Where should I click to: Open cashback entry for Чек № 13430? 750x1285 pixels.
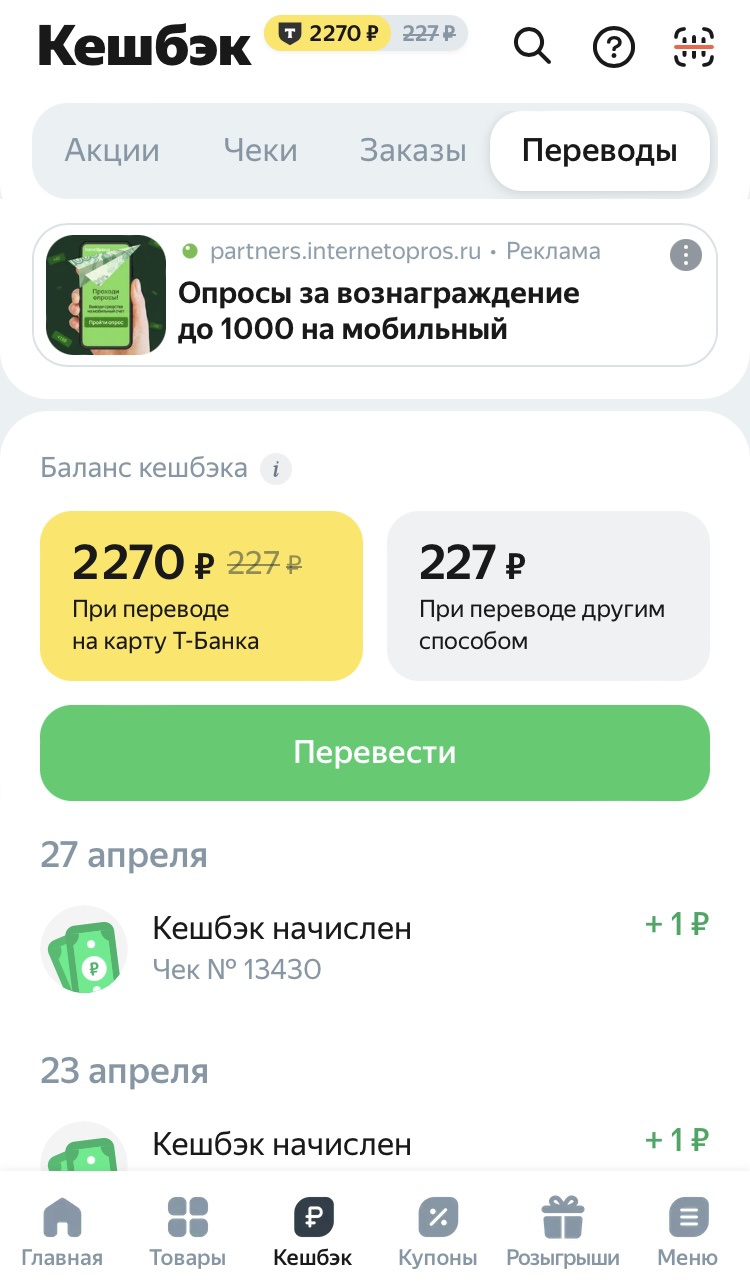click(x=375, y=948)
